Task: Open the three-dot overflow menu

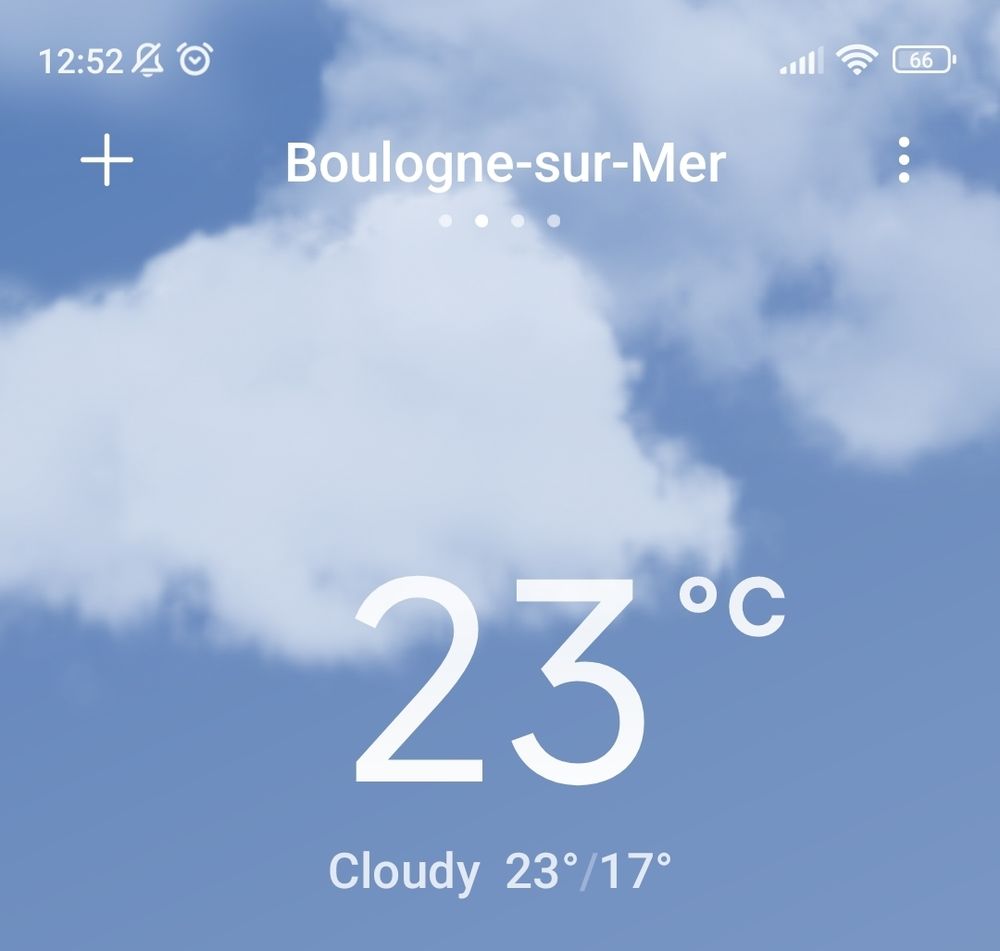Action: click(904, 161)
